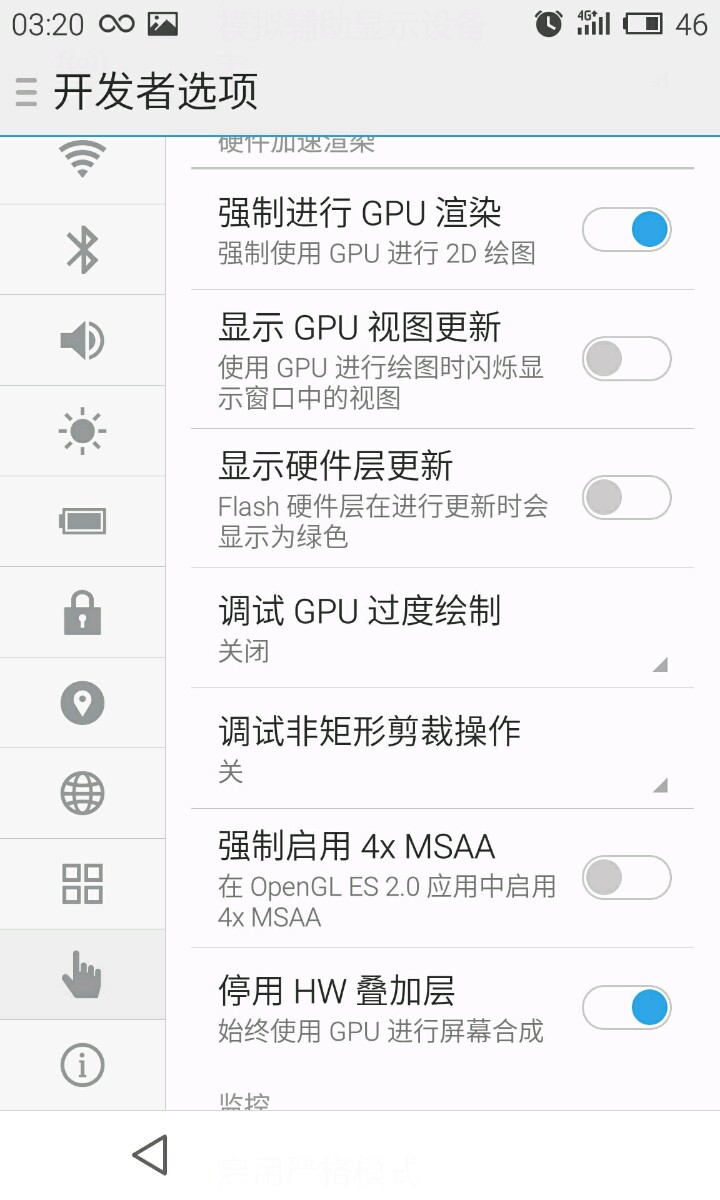Open Wi-Fi settings in the sidebar
This screenshot has width=720, height=1200.
point(82,160)
